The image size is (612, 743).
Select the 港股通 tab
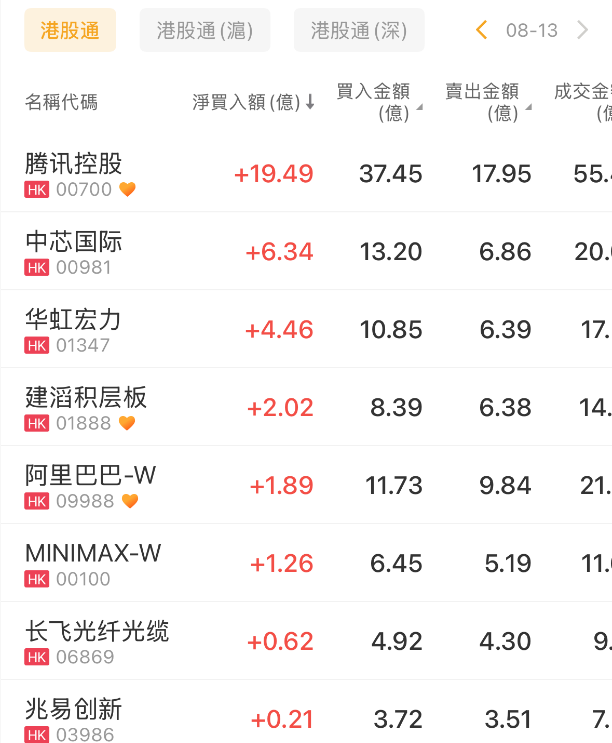click(x=70, y=30)
